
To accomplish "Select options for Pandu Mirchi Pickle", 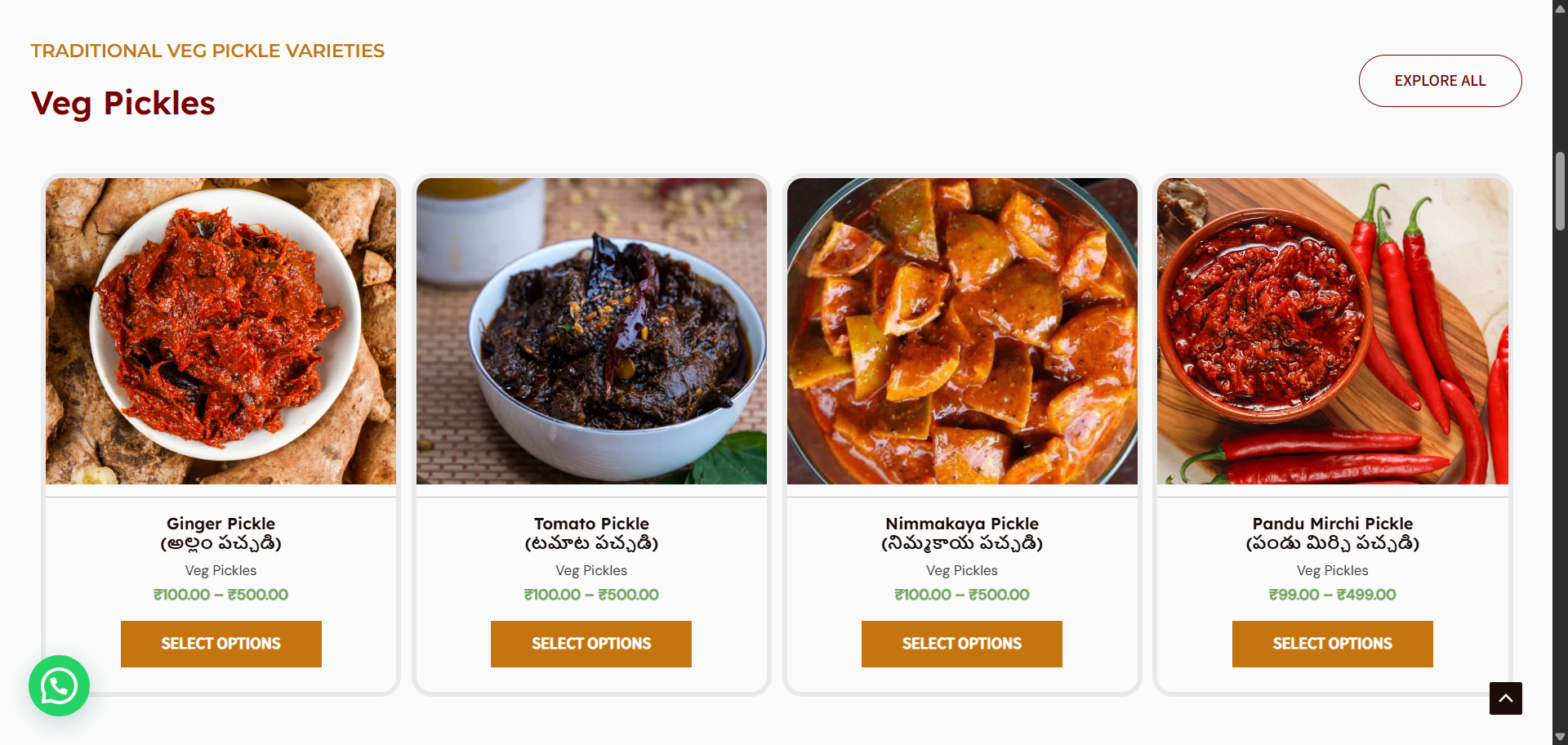I will click(x=1332, y=644).
